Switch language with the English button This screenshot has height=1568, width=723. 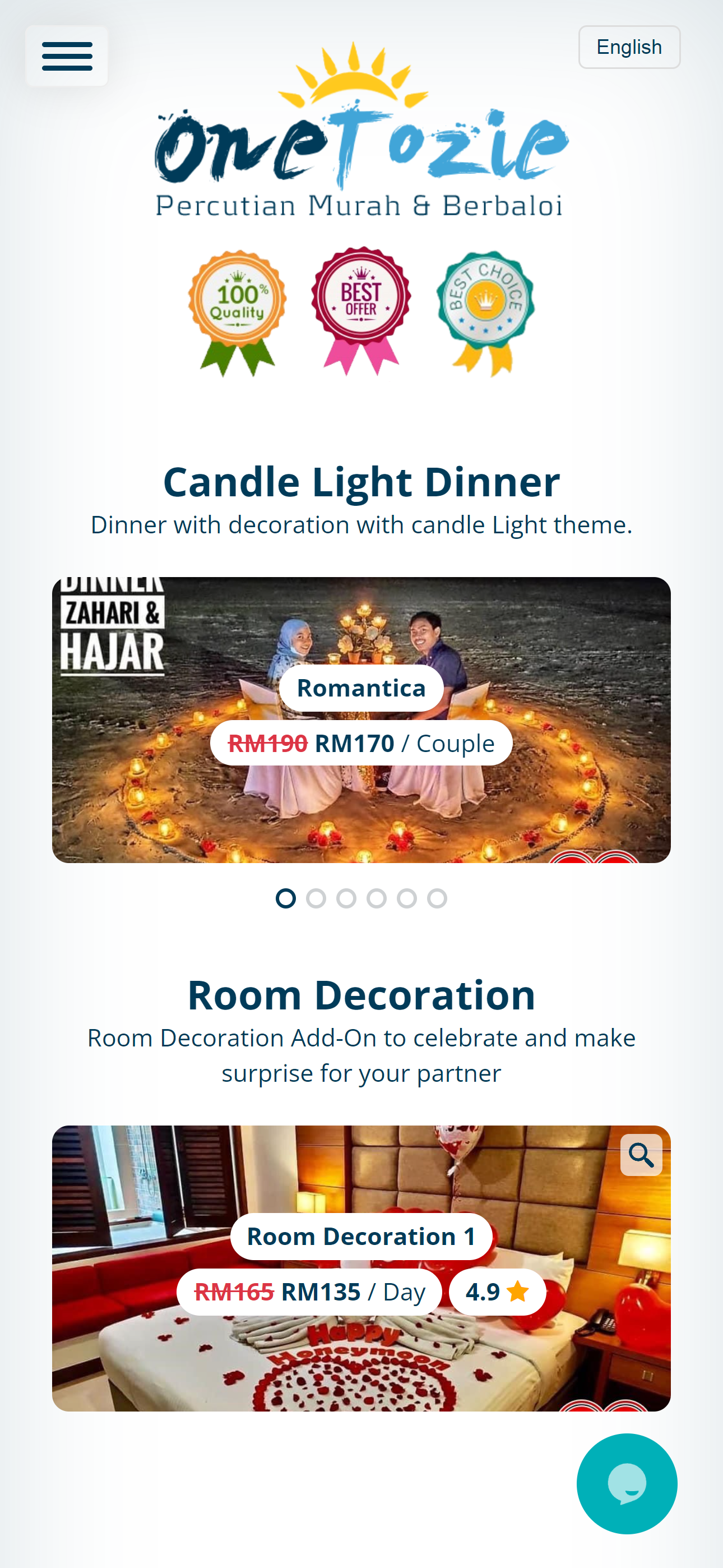(629, 47)
